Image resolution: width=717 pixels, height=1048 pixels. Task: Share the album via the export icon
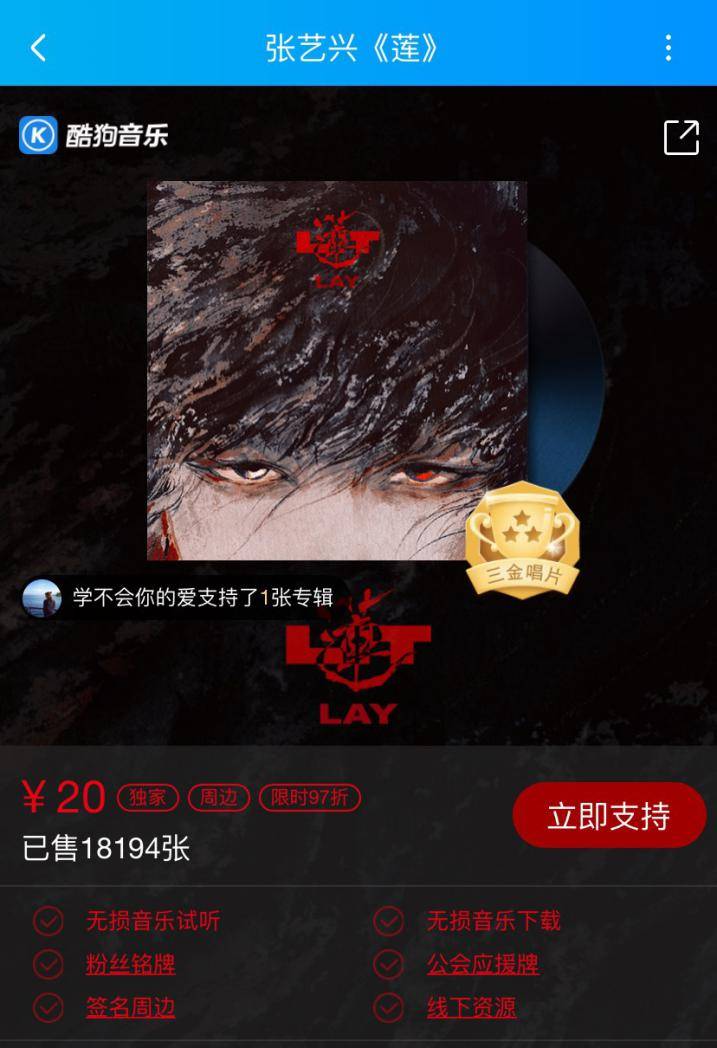tap(681, 137)
